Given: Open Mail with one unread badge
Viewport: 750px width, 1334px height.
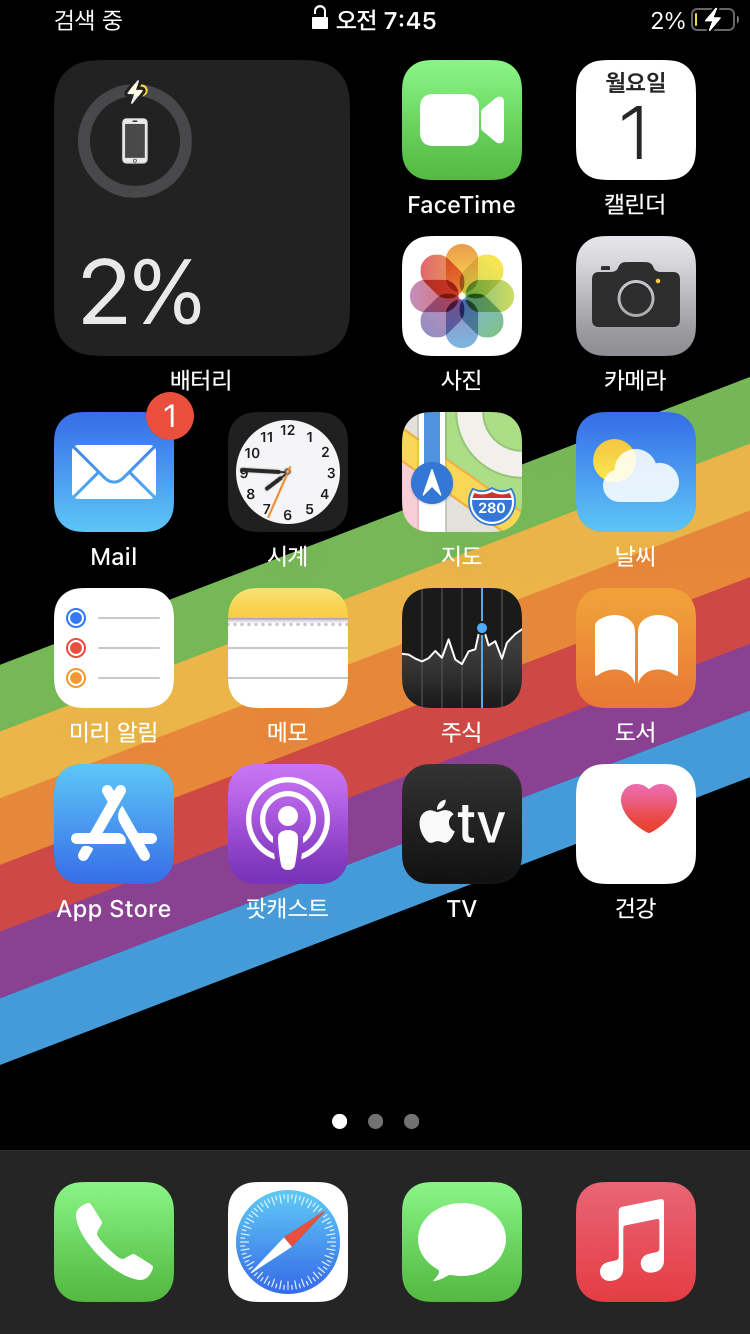Looking at the screenshot, I should click(114, 472).
